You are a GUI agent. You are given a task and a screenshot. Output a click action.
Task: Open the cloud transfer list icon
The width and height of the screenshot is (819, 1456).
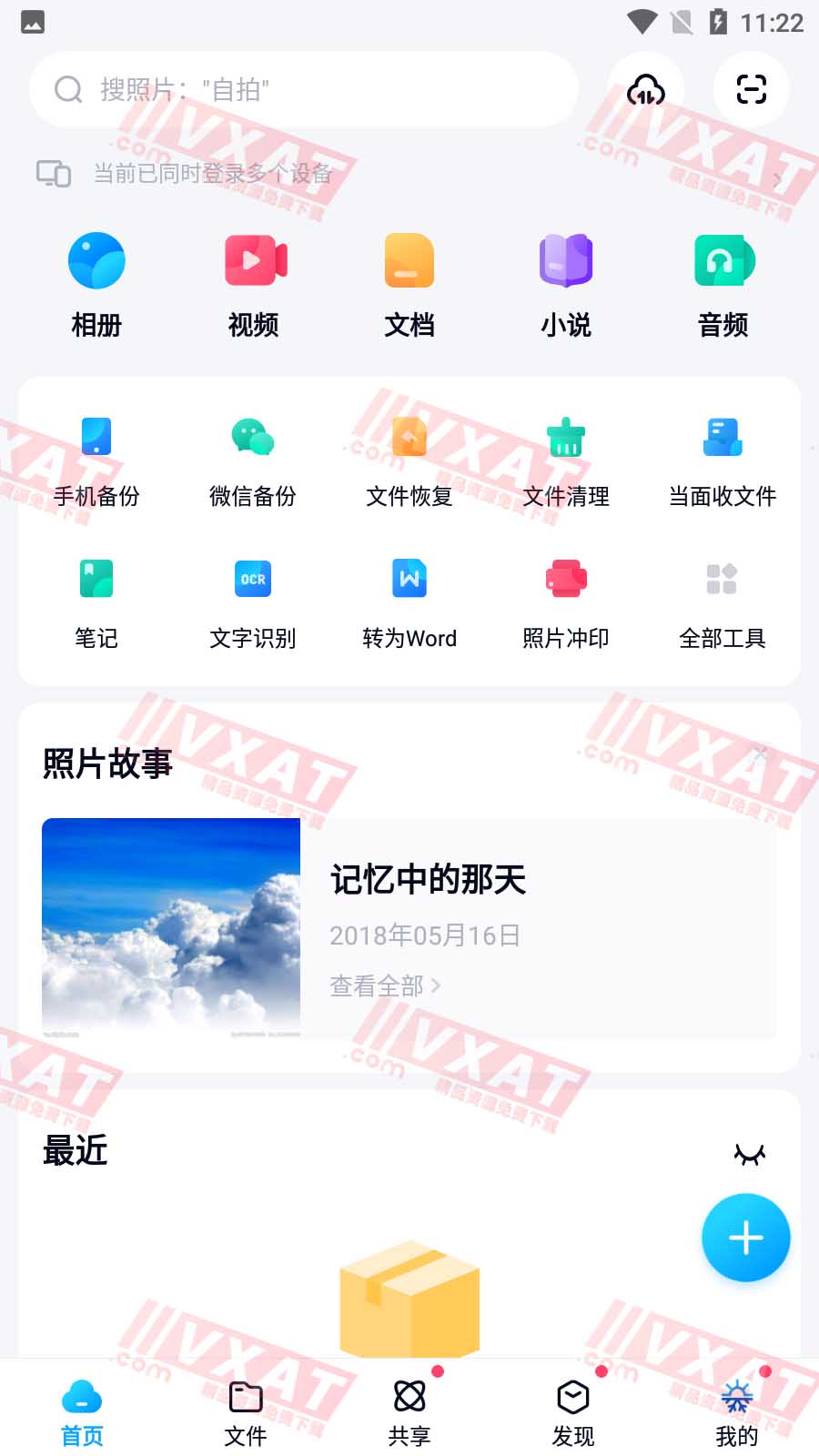[646, 89]
